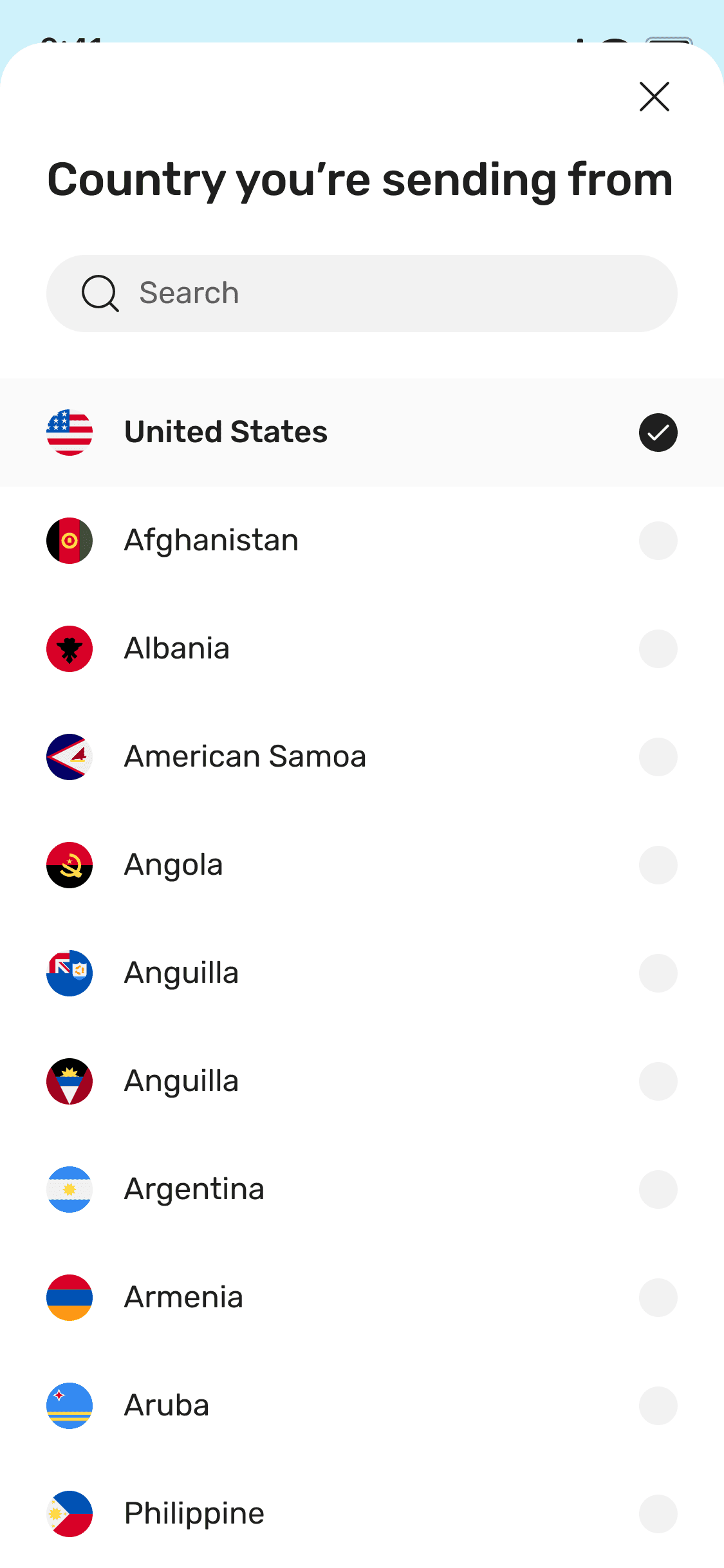Select Angola as the sending country
The height and width of the screenshot is (1568, 724).
click(362, 865)
